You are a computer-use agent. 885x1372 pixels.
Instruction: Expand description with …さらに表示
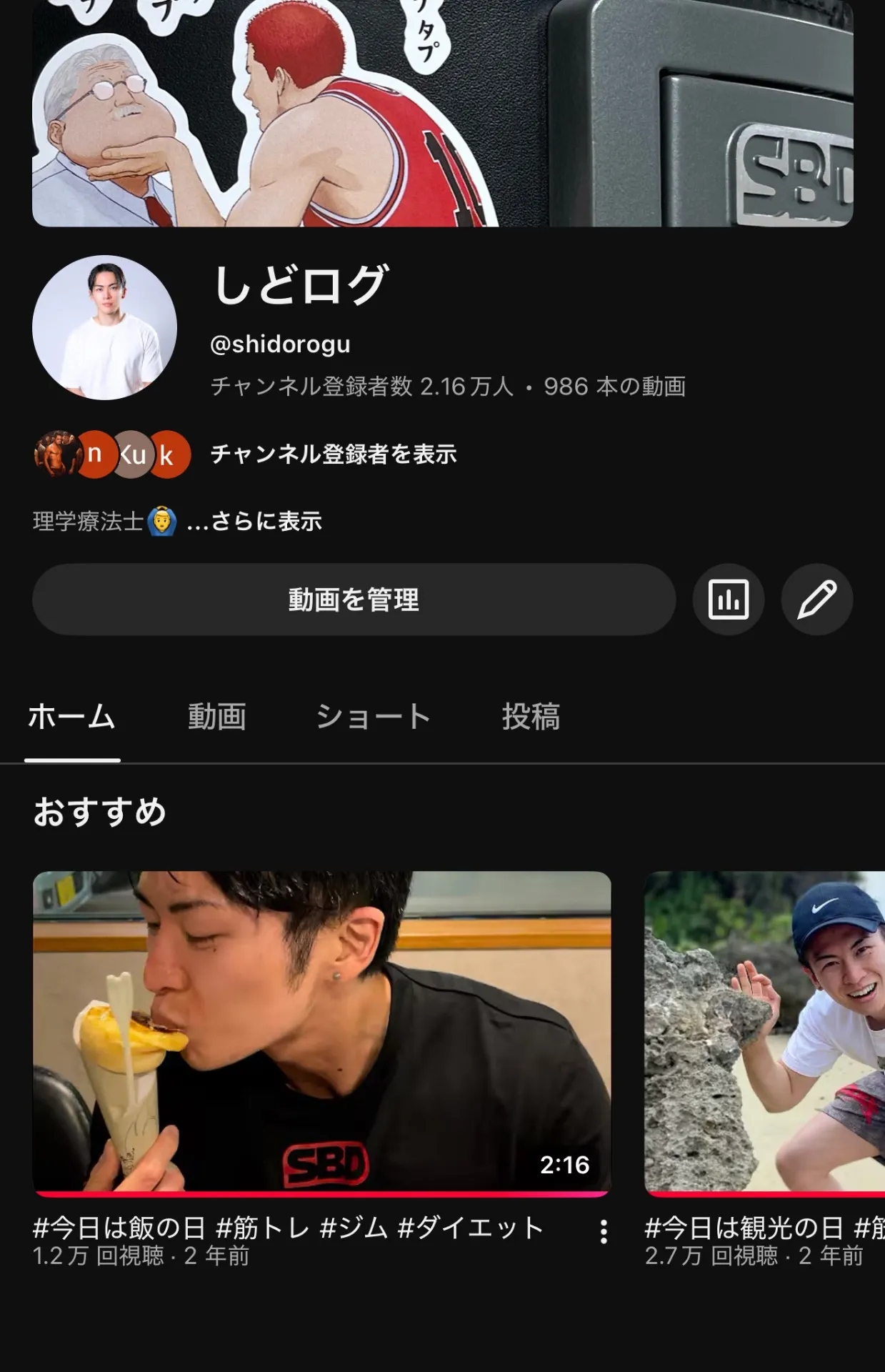point(254,522)
